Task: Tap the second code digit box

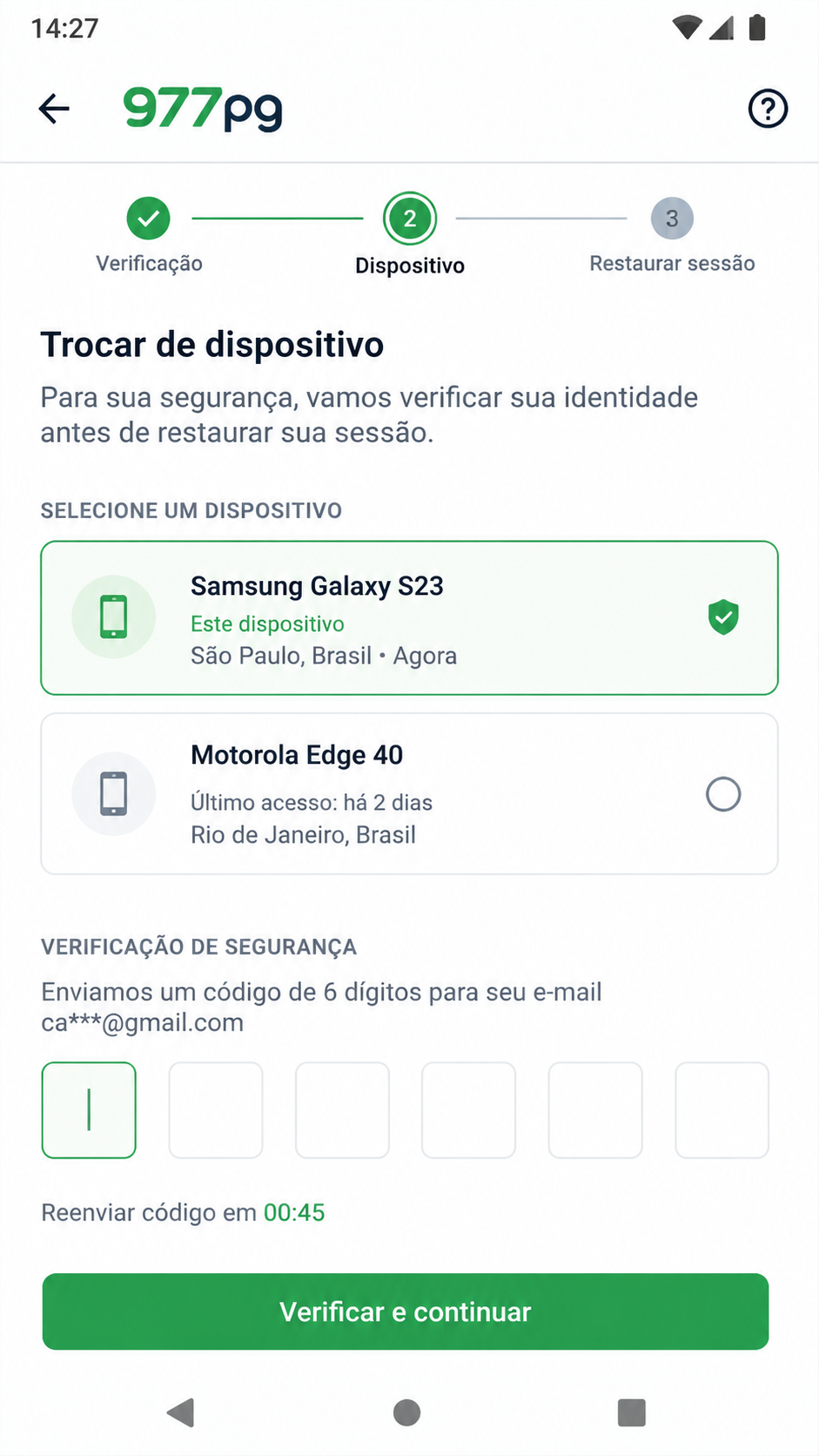Action: pos(216,1110)
